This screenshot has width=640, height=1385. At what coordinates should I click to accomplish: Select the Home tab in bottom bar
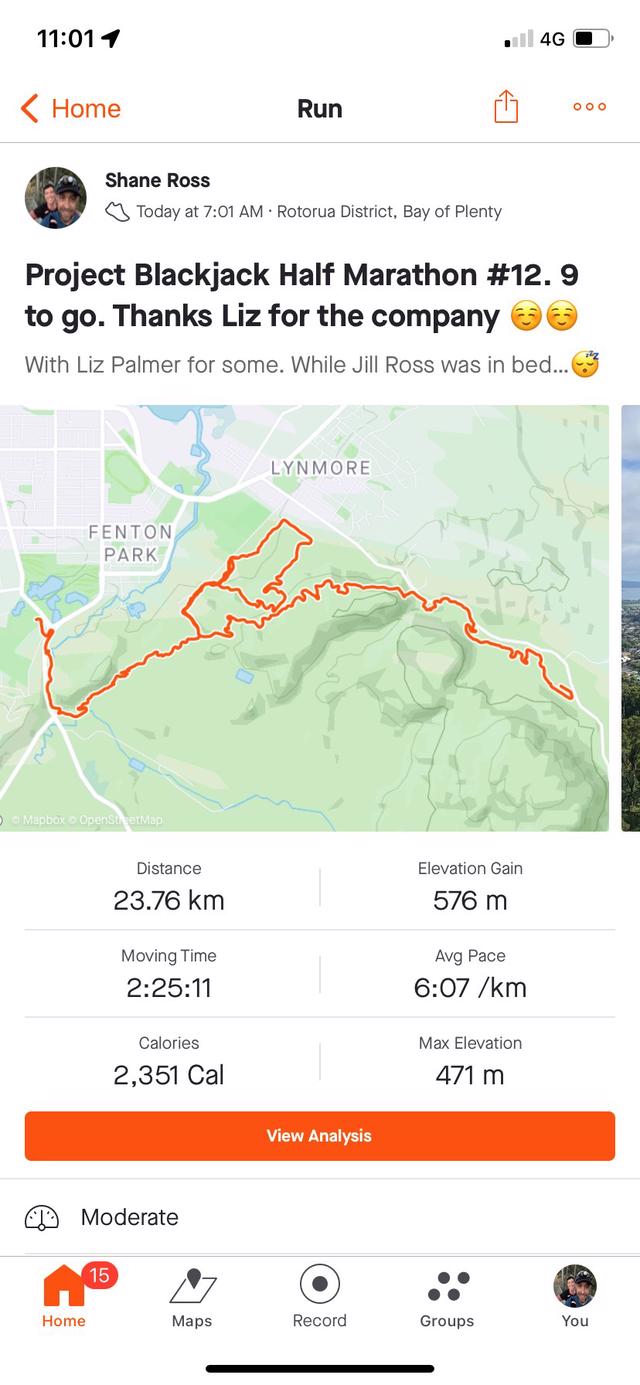pyautogui.click(x=64, y=1297)
